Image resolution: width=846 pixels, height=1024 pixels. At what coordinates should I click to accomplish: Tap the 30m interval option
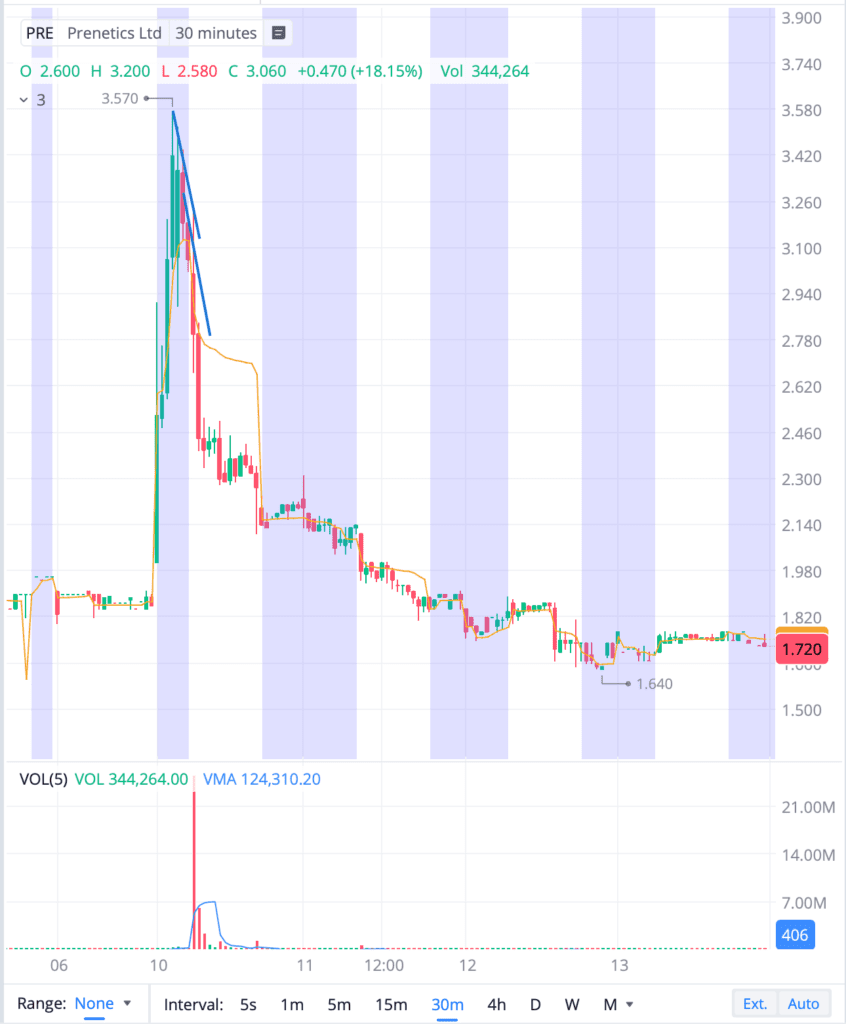[x=447, y=1004]
